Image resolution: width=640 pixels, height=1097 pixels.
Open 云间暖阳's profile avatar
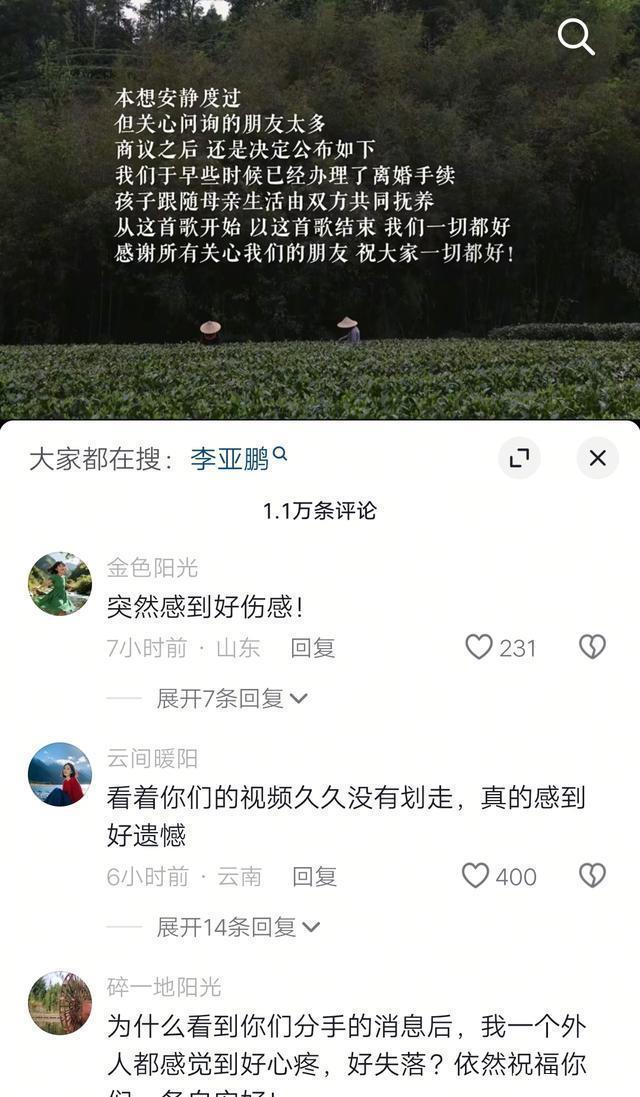(60, 774)
